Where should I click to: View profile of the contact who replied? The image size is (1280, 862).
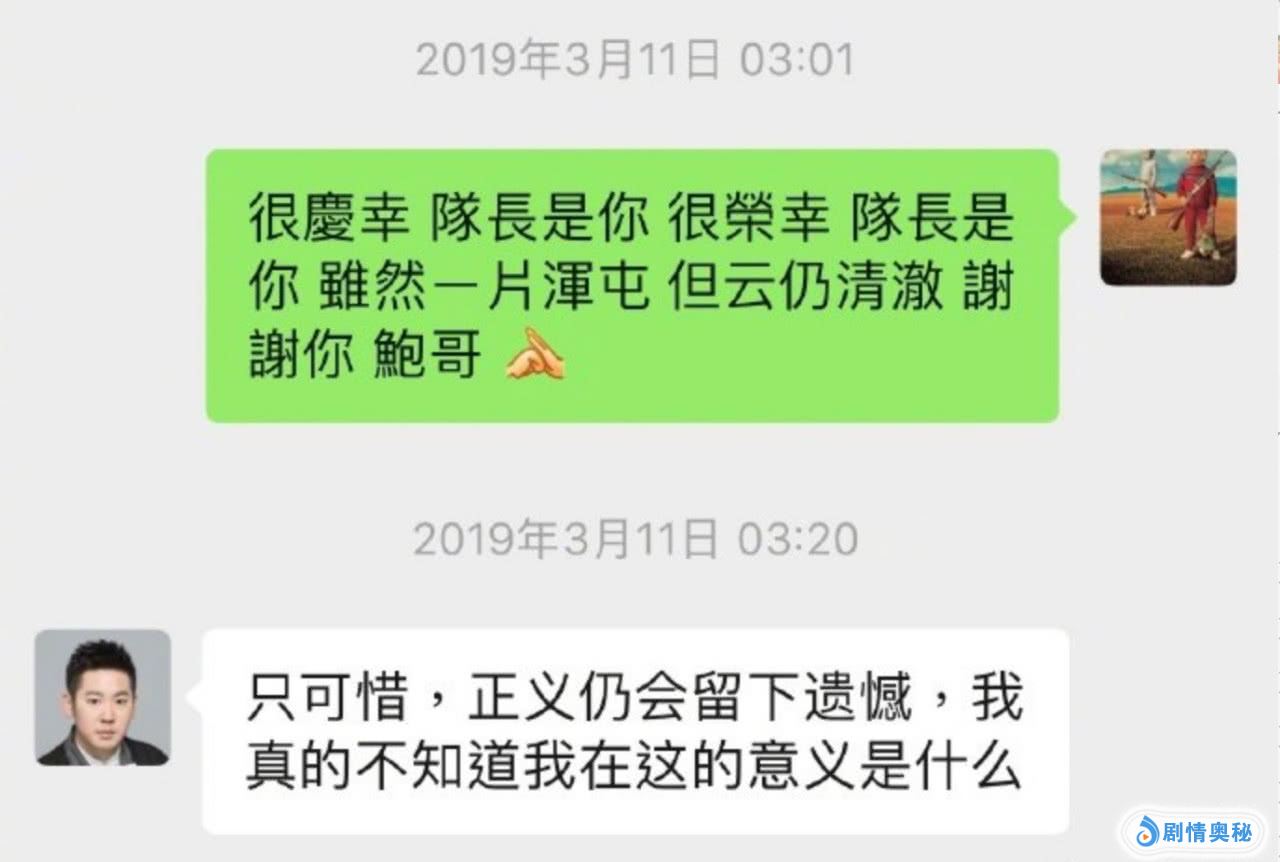pos(102,697)
